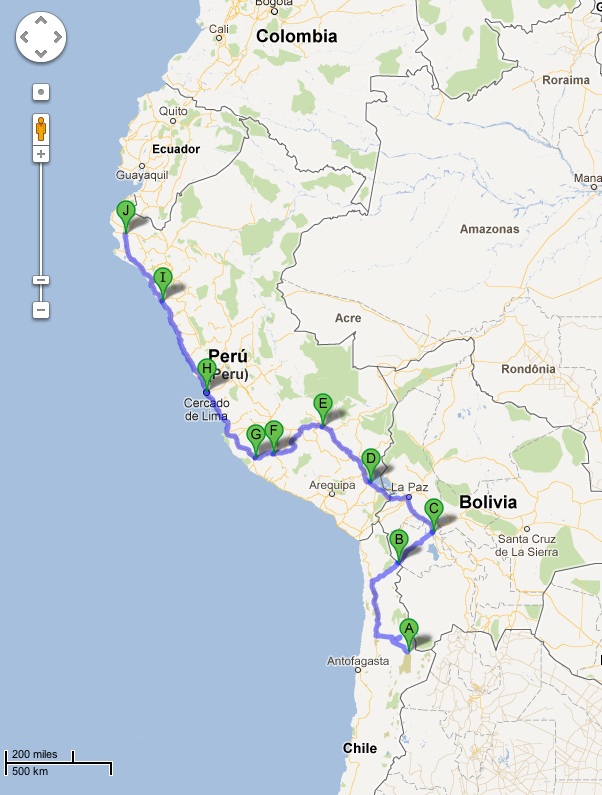Zoom out with the minus button
This screenshot has width=602, height=795.
pos(41,310)
